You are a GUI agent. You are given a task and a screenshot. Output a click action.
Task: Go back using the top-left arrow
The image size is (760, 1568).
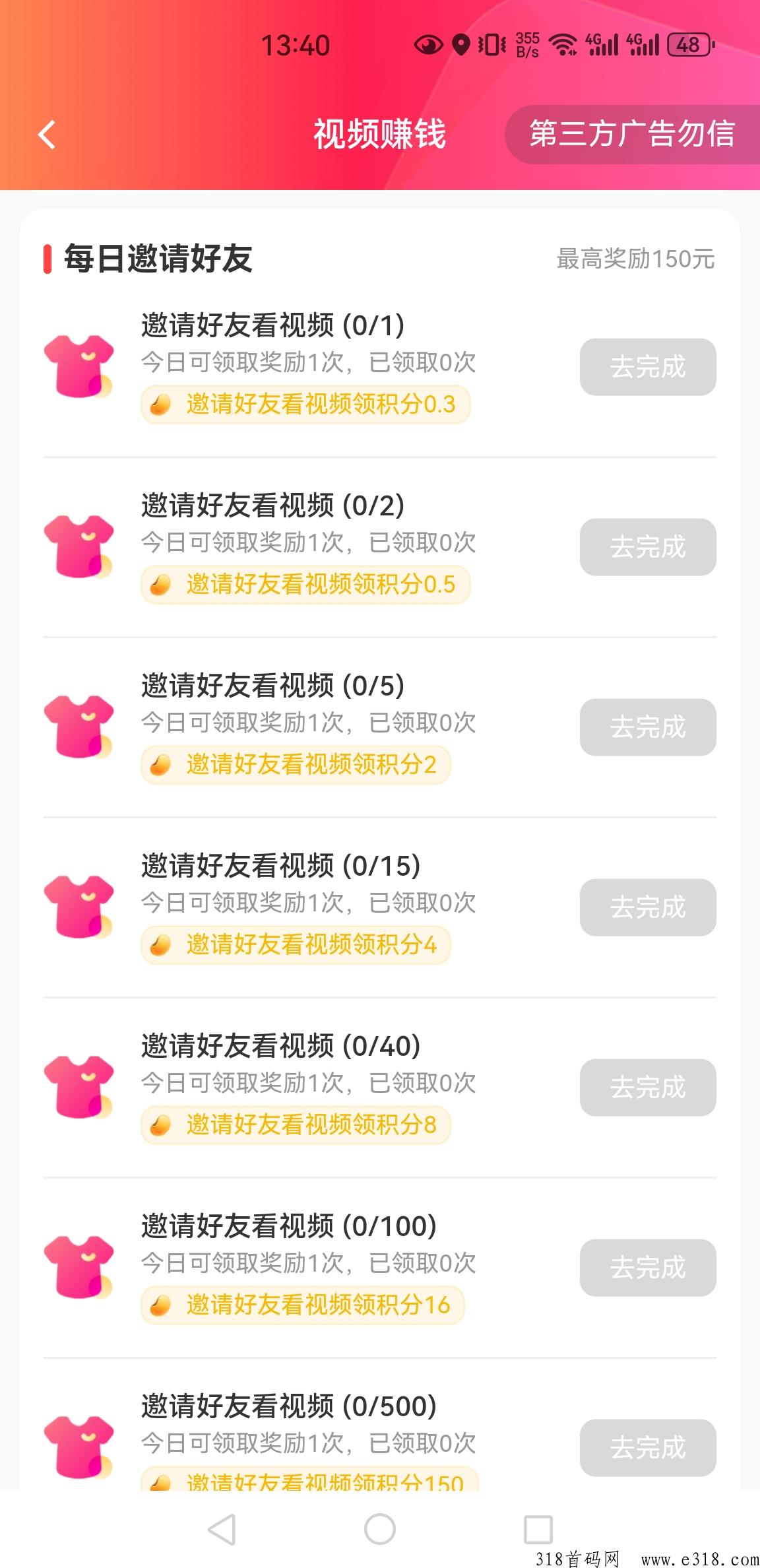coord(46,135)
